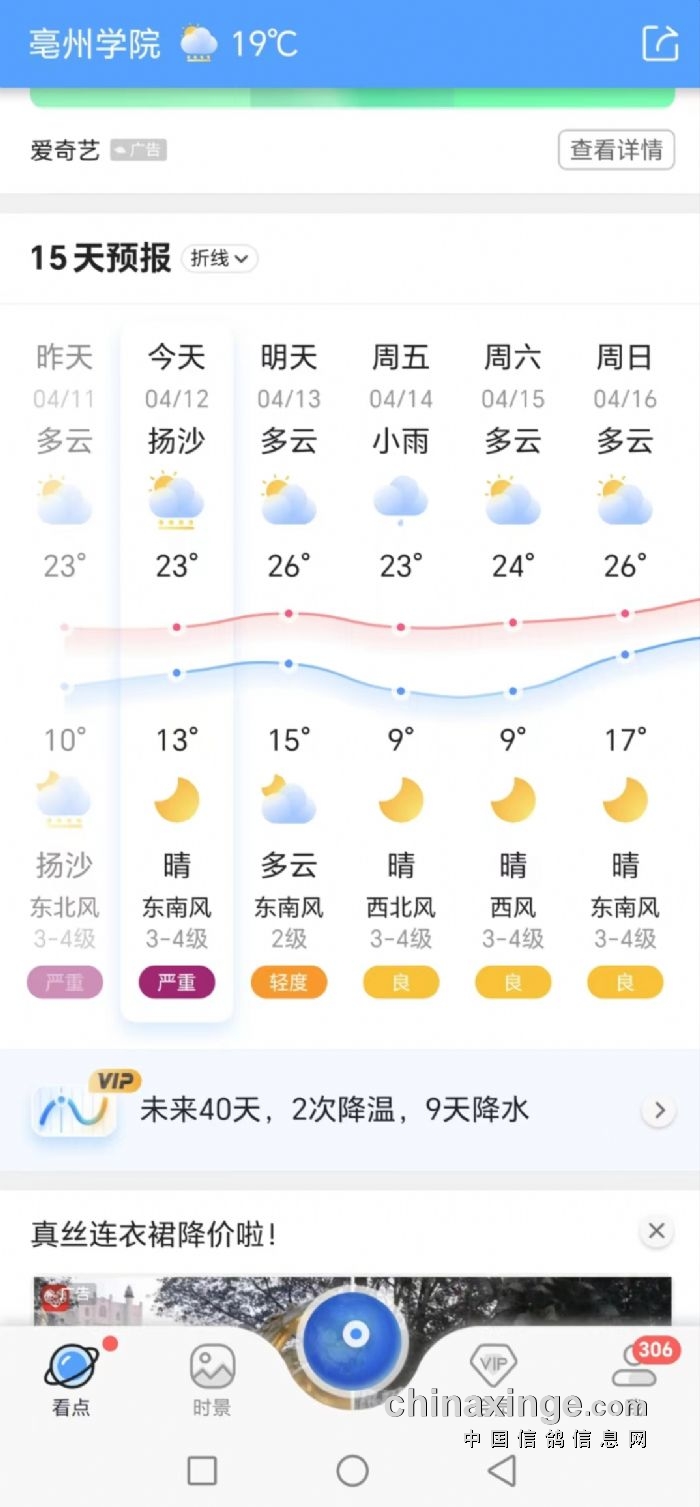Open the 查看详情 ad button

(x=616, y=150)
